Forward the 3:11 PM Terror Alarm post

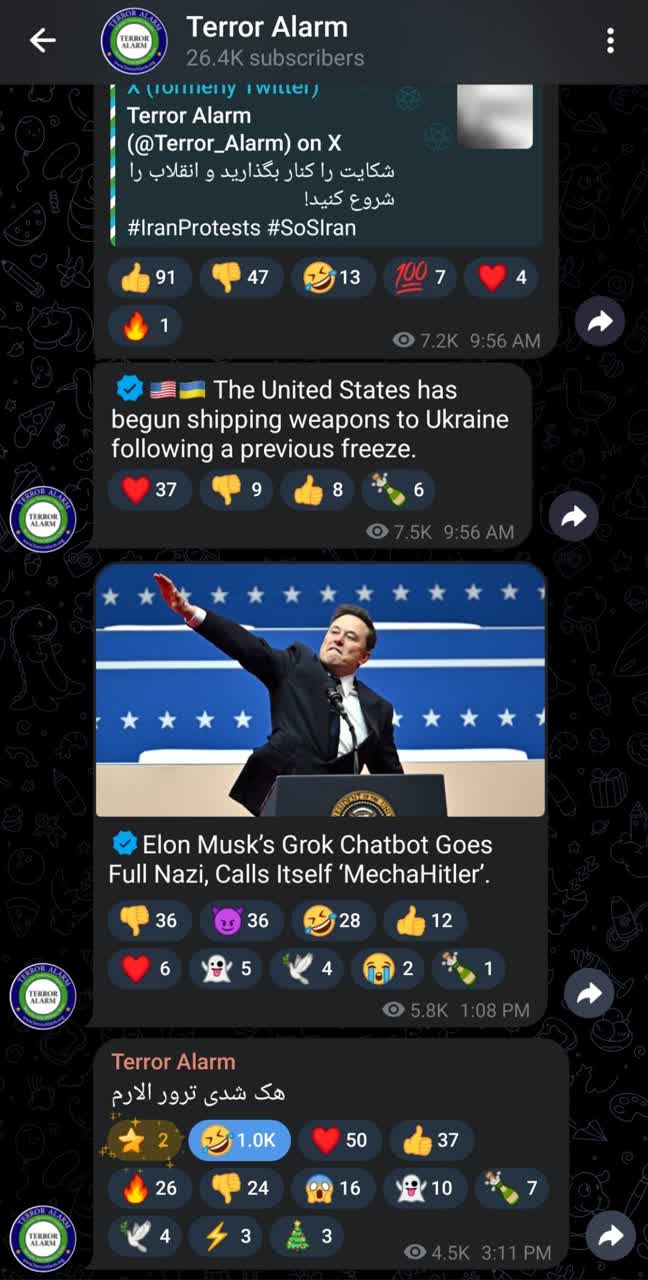(610, 1236)
